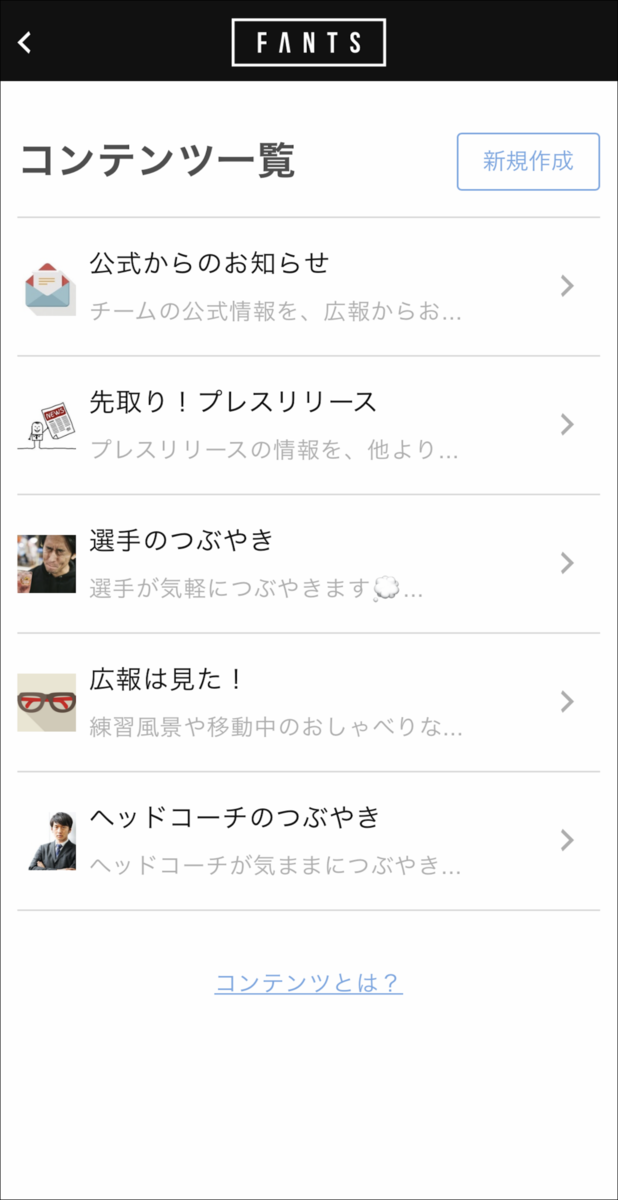Tap the 新規作成 button
The image size is (618, 1200).
(528, 162)
